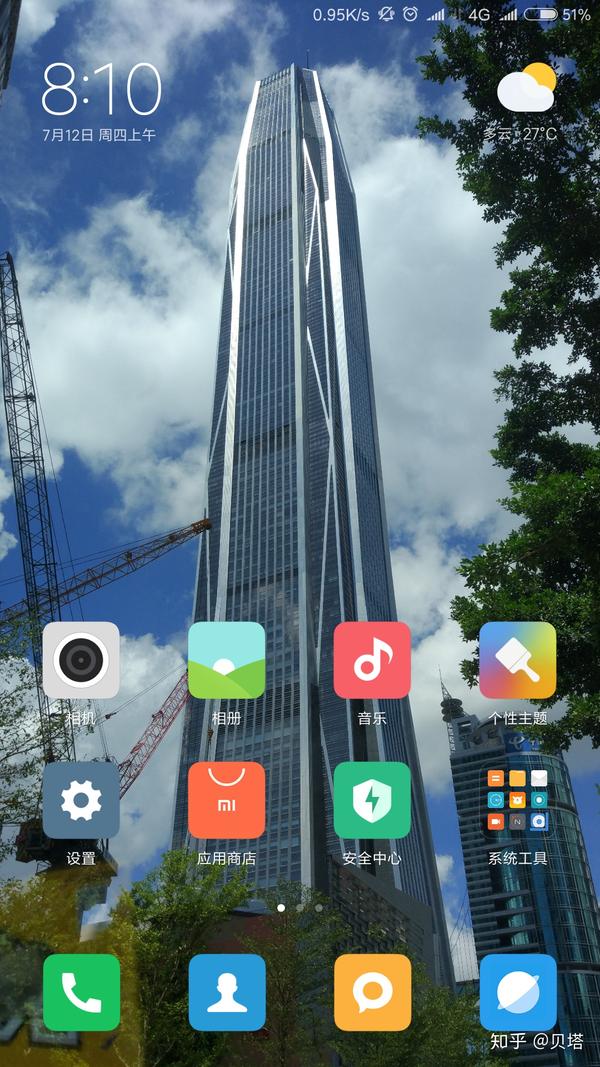
Task: Open 个性主题 themes app
Action: coord(518,660)
